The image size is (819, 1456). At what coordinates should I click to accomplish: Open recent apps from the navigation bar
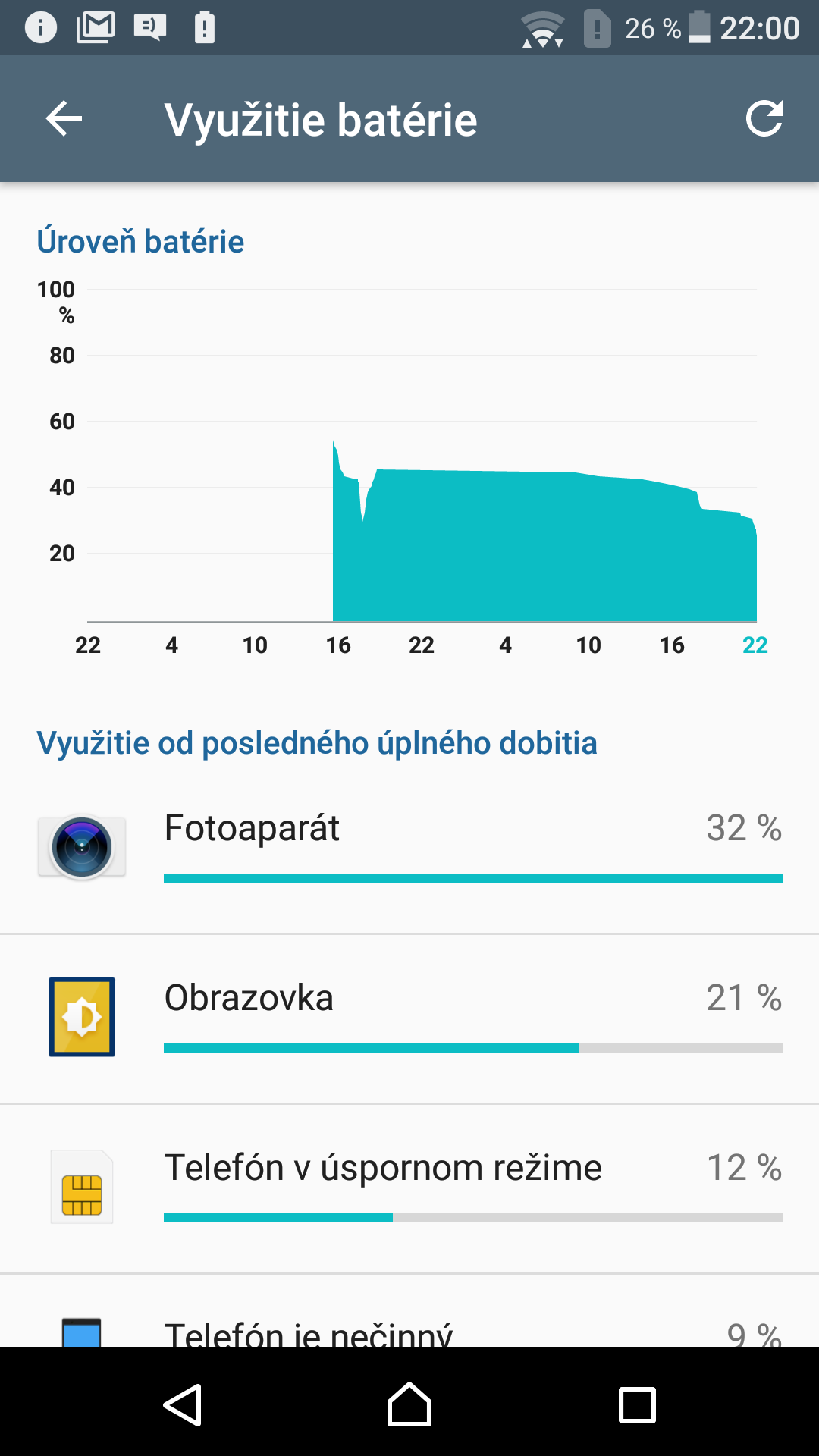637,1404
